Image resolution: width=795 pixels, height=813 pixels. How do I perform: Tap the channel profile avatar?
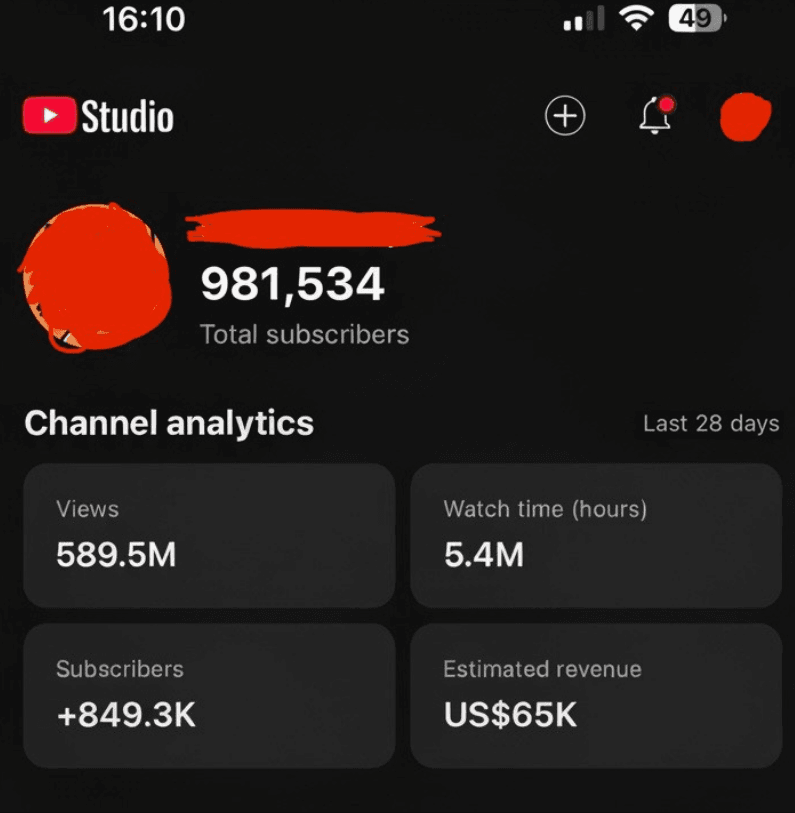[x=743, y=115]
